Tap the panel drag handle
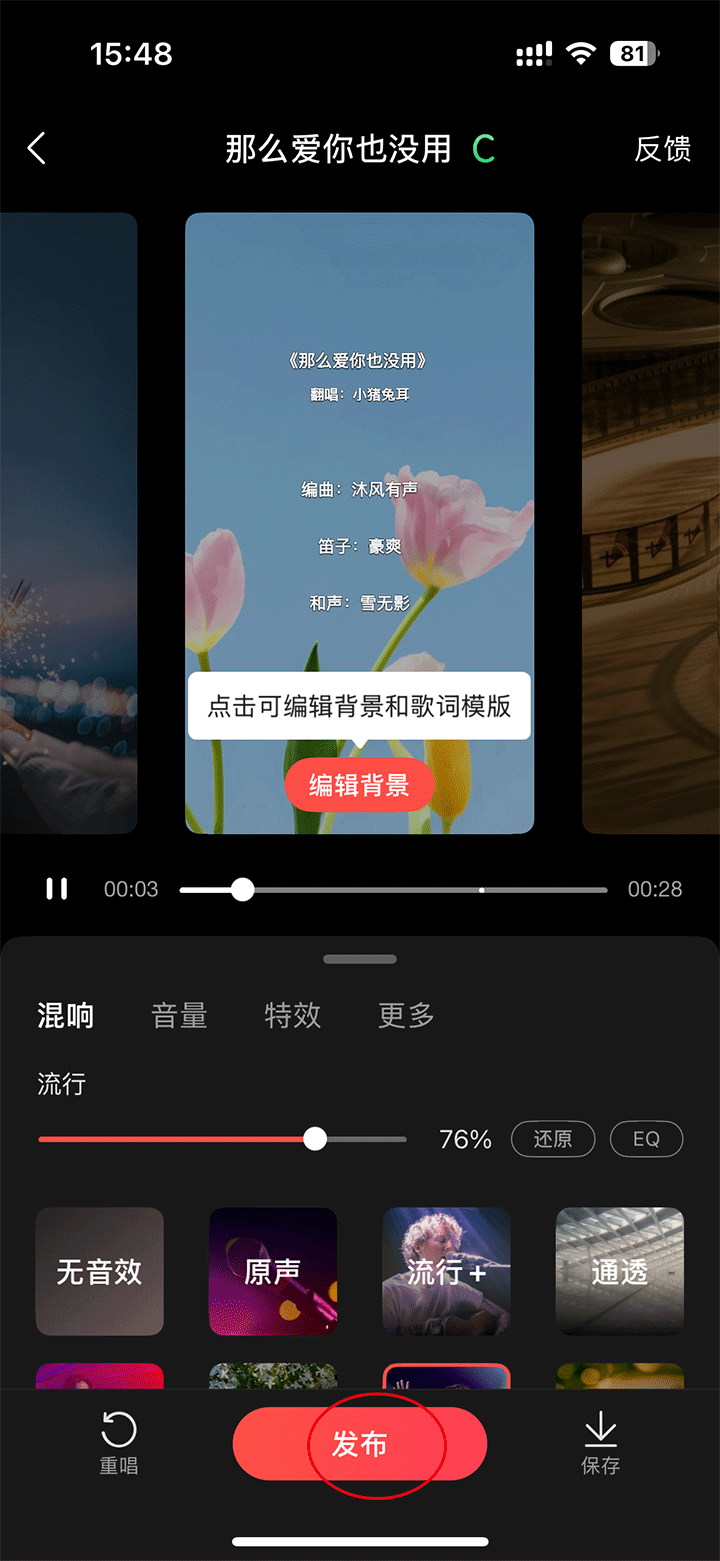Image resolution: width=720 pixels, height=1561 pixels. click(359, 959)
